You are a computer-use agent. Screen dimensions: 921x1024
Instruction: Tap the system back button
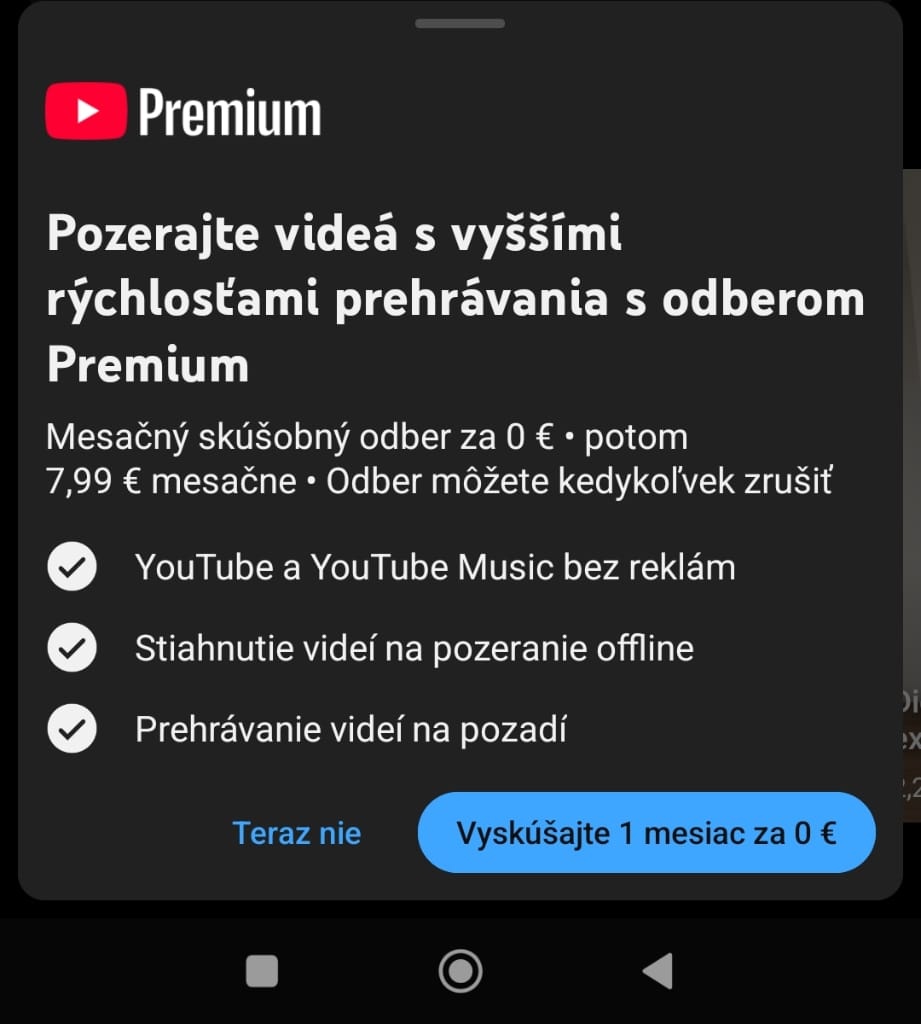point(657,970)
